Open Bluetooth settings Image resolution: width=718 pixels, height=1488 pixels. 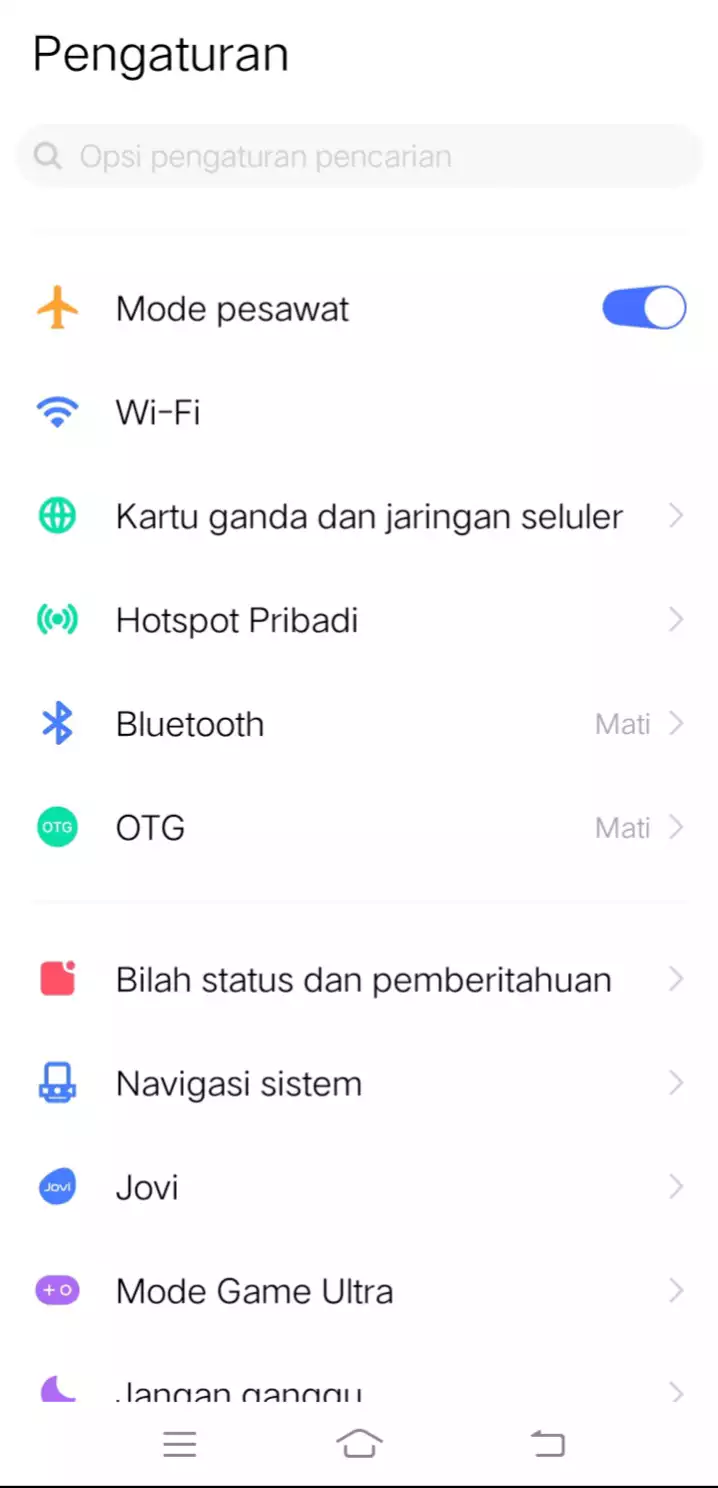(359, 724)
